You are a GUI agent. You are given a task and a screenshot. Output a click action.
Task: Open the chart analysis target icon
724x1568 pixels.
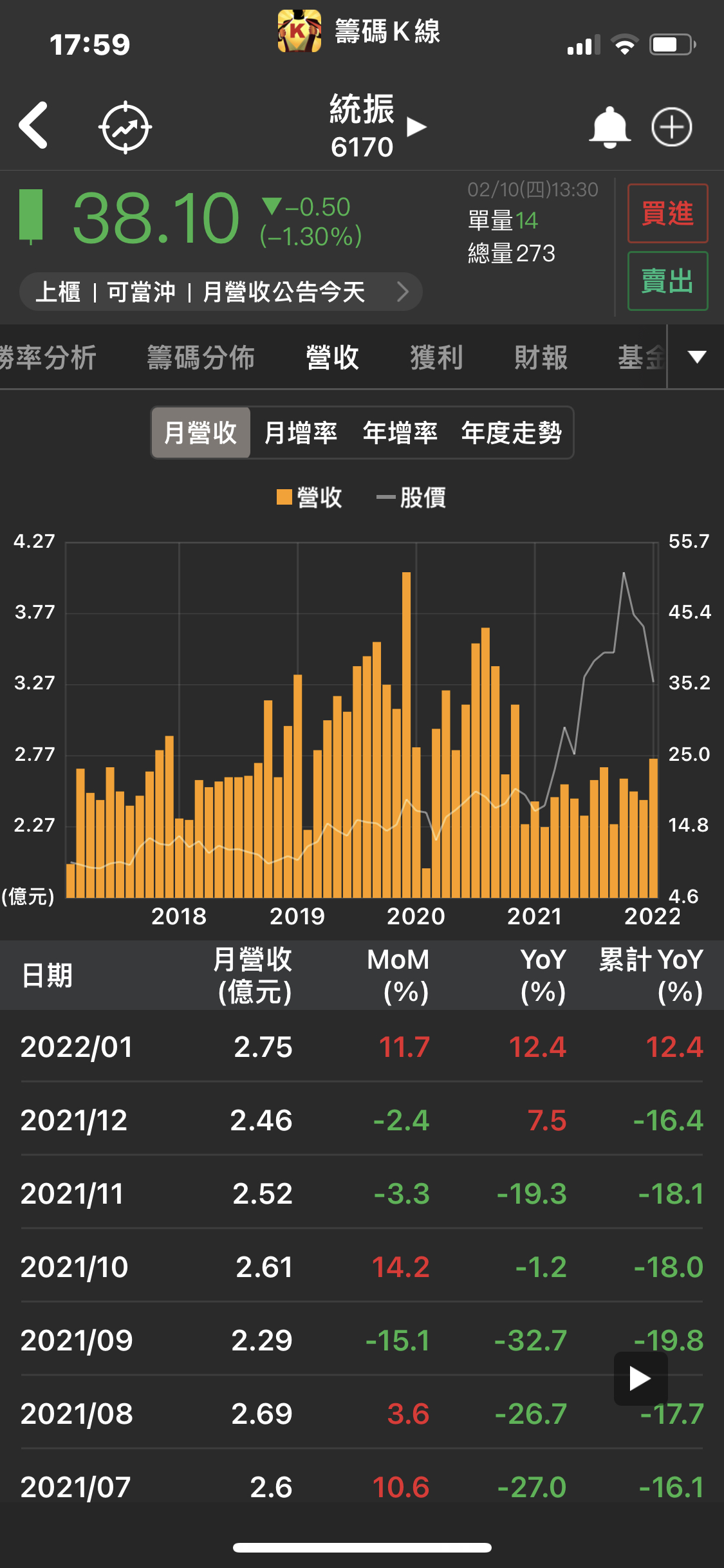[x=125, y=127]
